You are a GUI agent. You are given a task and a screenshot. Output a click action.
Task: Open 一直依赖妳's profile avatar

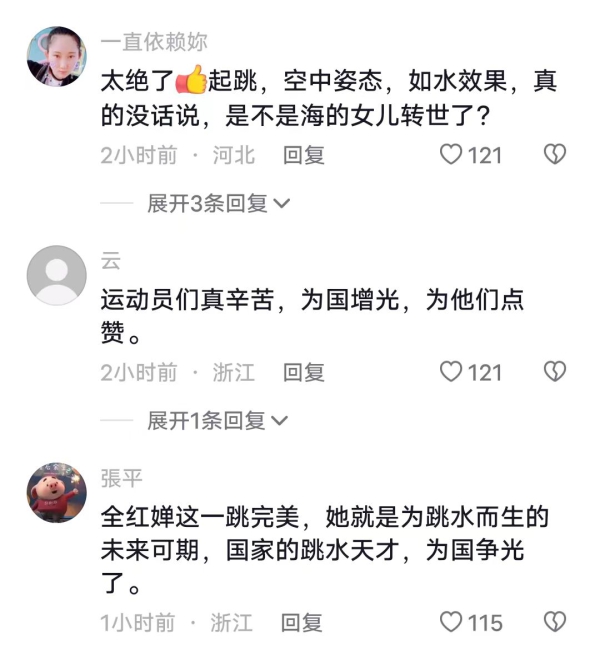click(56, 57)
